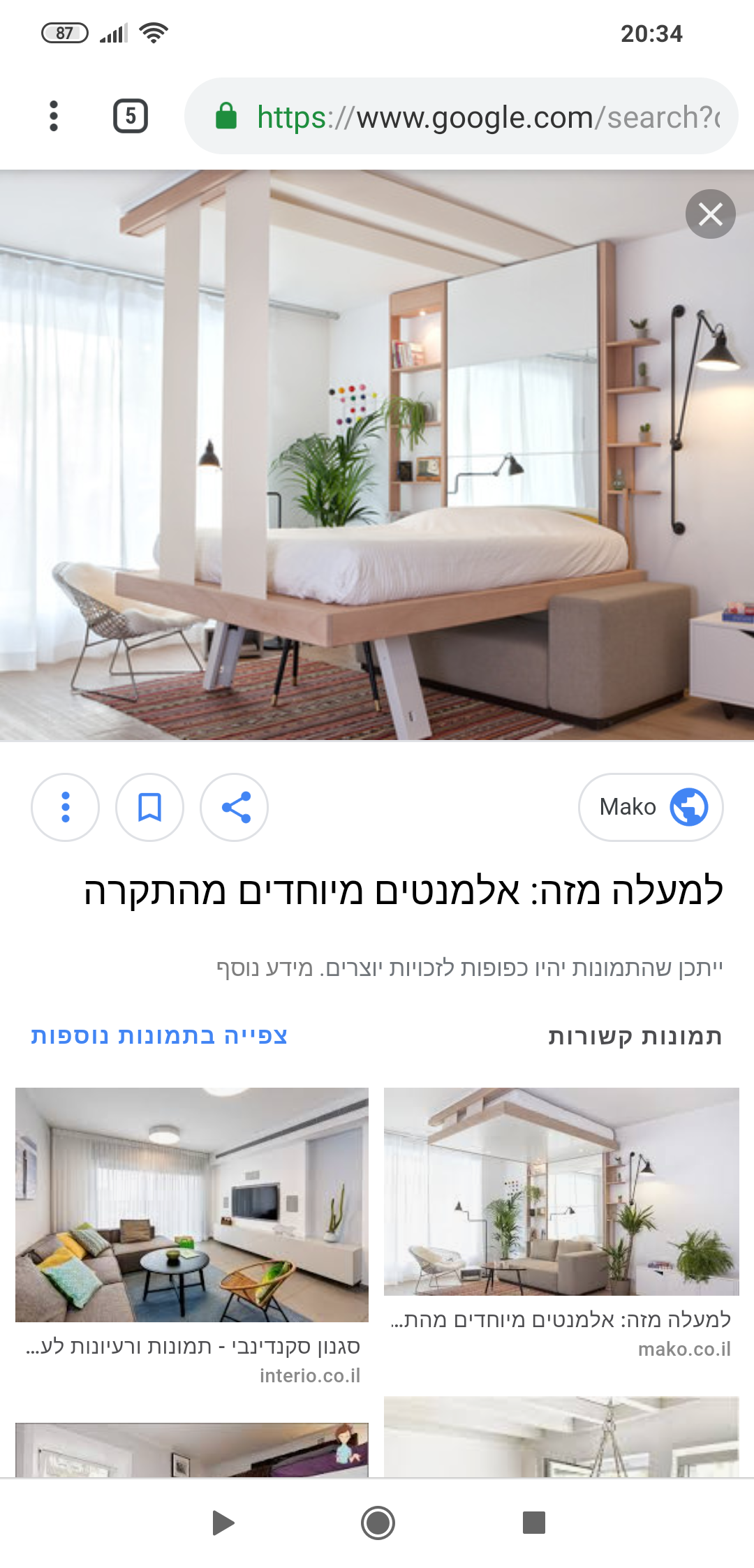754x1568 pixels.
Task: Tap the system home button
Action: point(378,1523)
